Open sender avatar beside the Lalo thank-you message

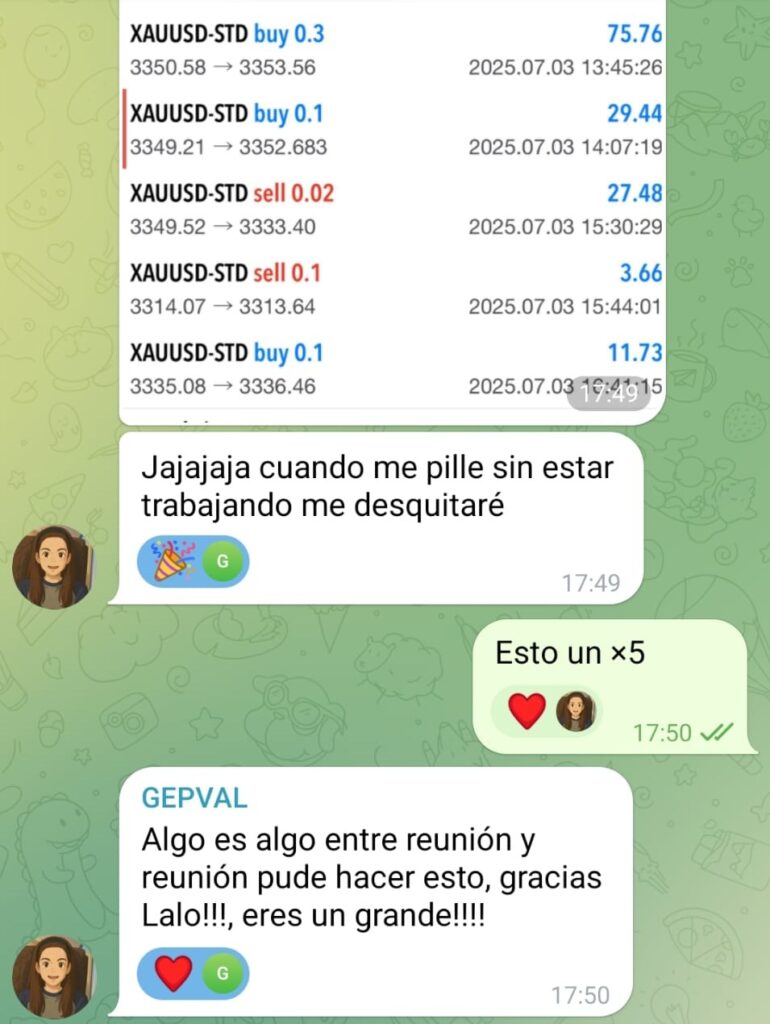[x=52, y=977]
